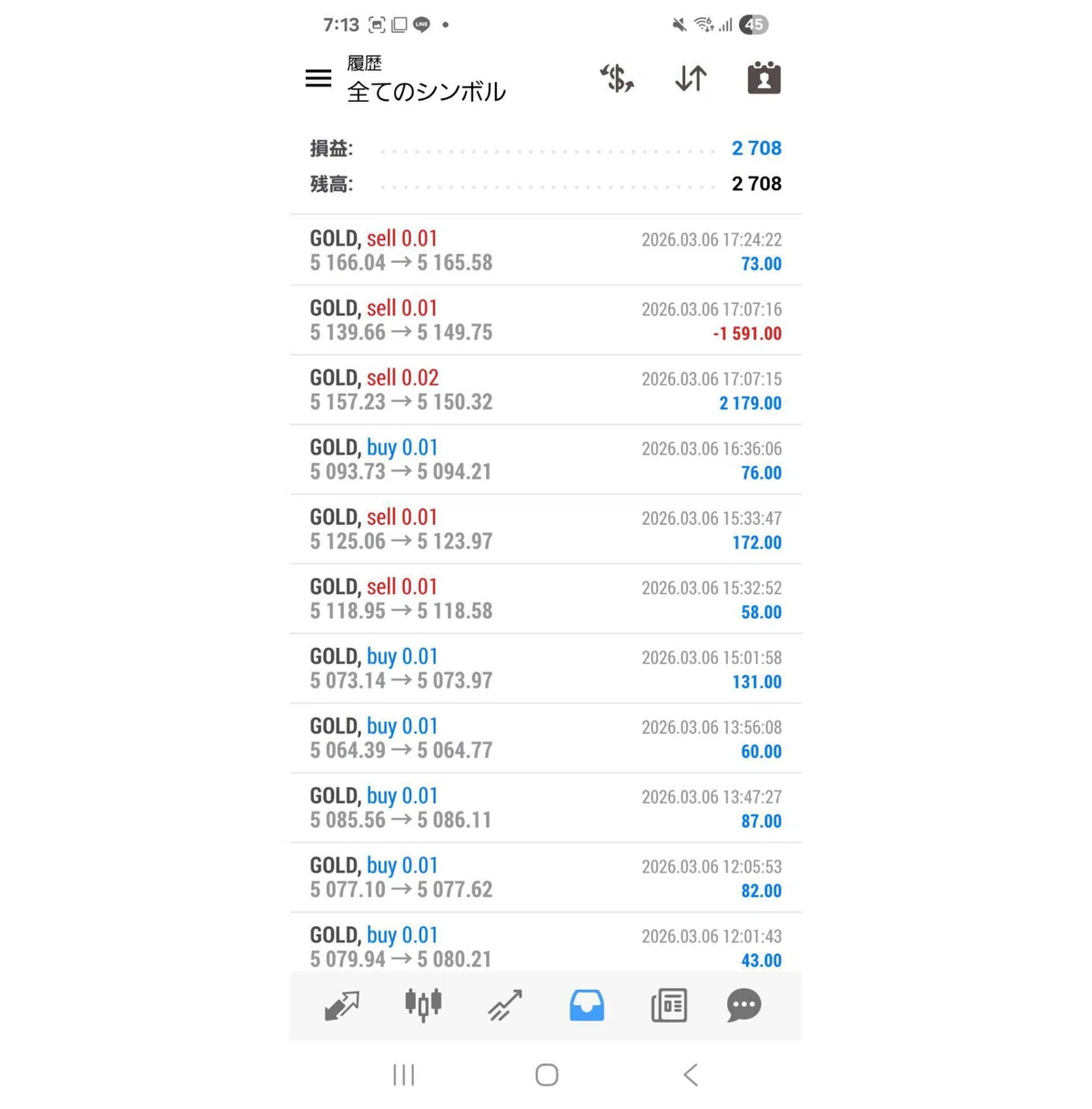
Task: Open the sort arrows option
Action: (691, 79)
